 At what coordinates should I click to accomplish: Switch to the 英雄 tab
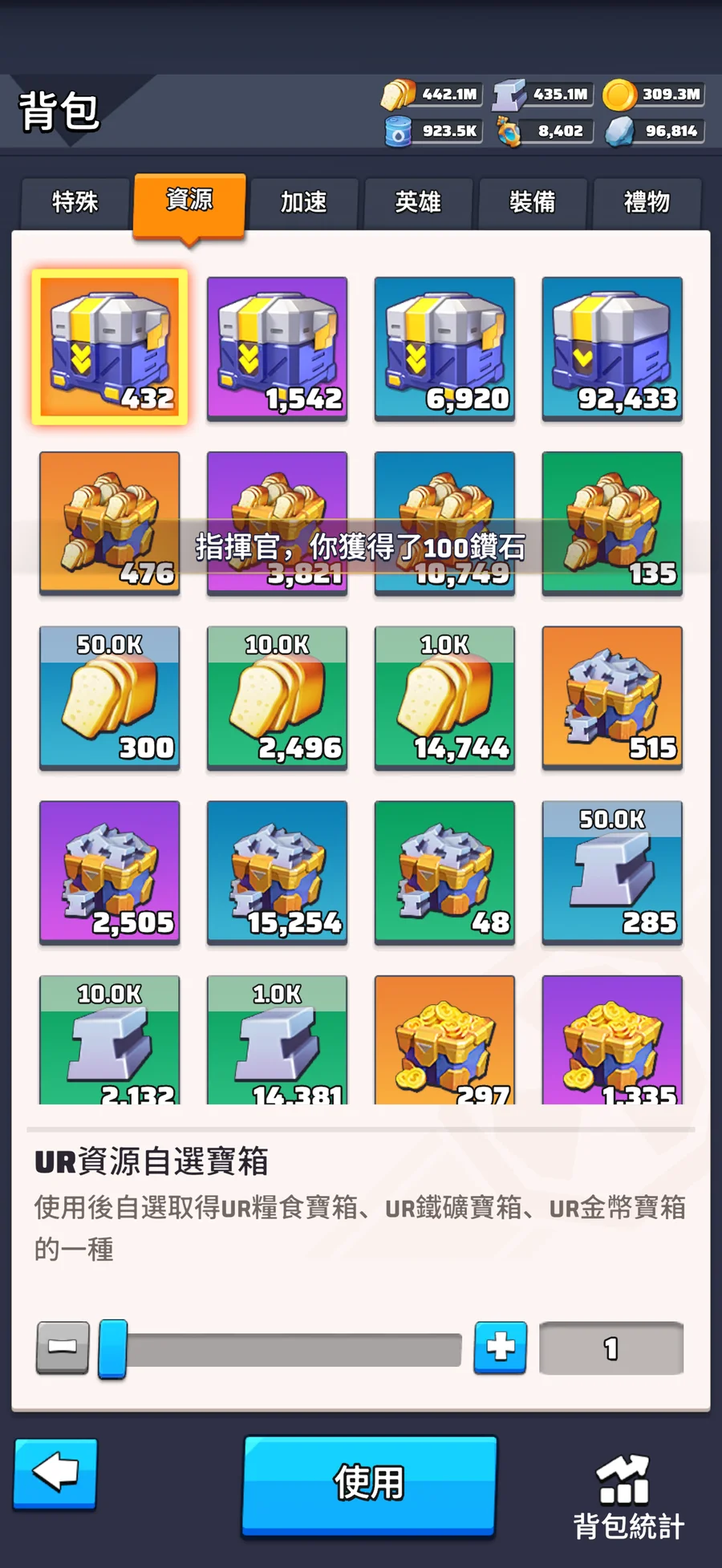pos(418,202)
